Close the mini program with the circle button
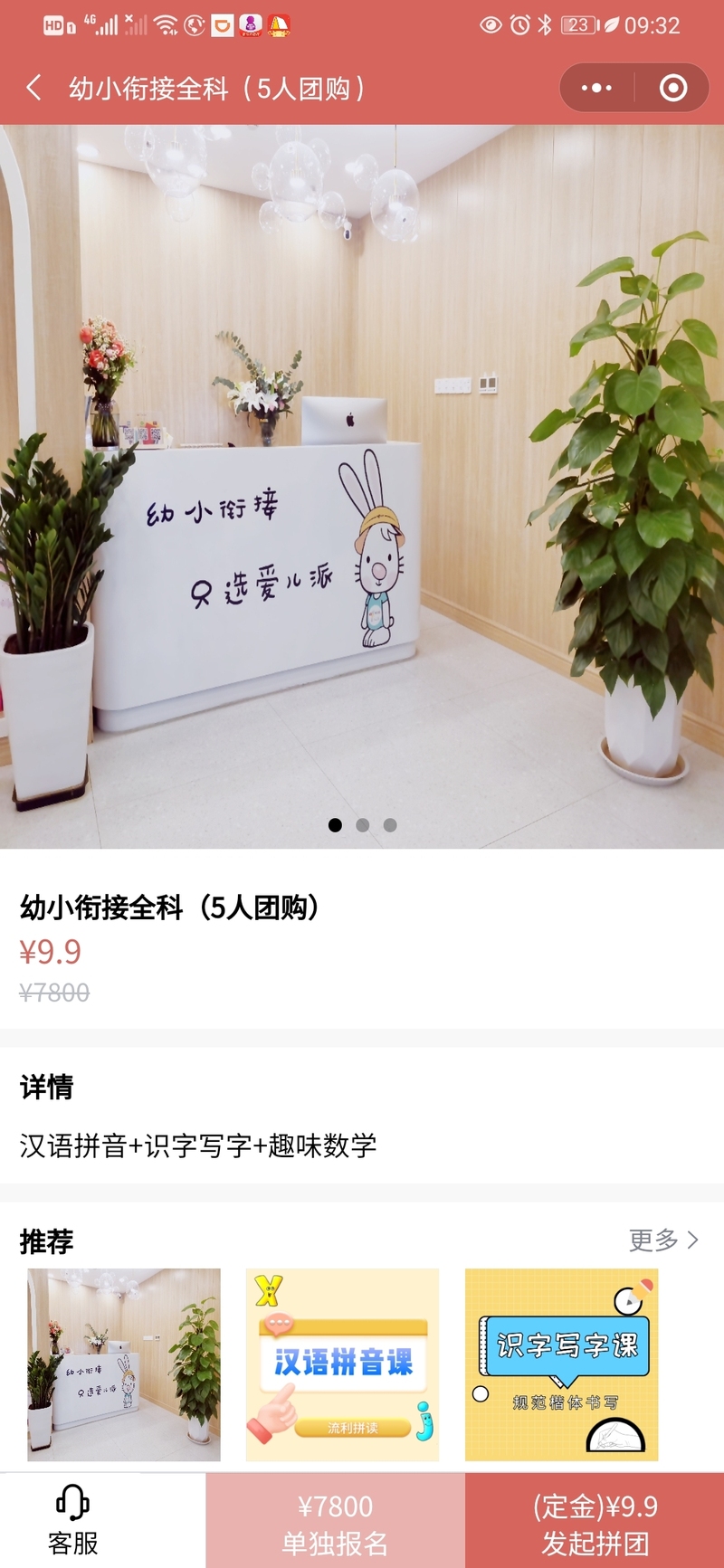The height and width of the screenshot is (1568, 724). 673,88
